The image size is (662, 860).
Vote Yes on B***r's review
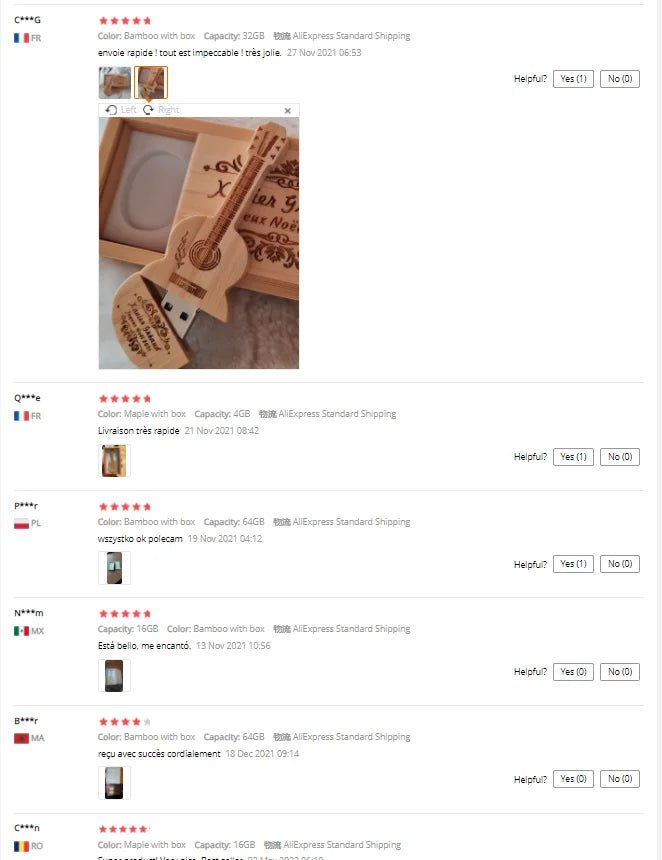pyautogui.click(x=573, y=779)
